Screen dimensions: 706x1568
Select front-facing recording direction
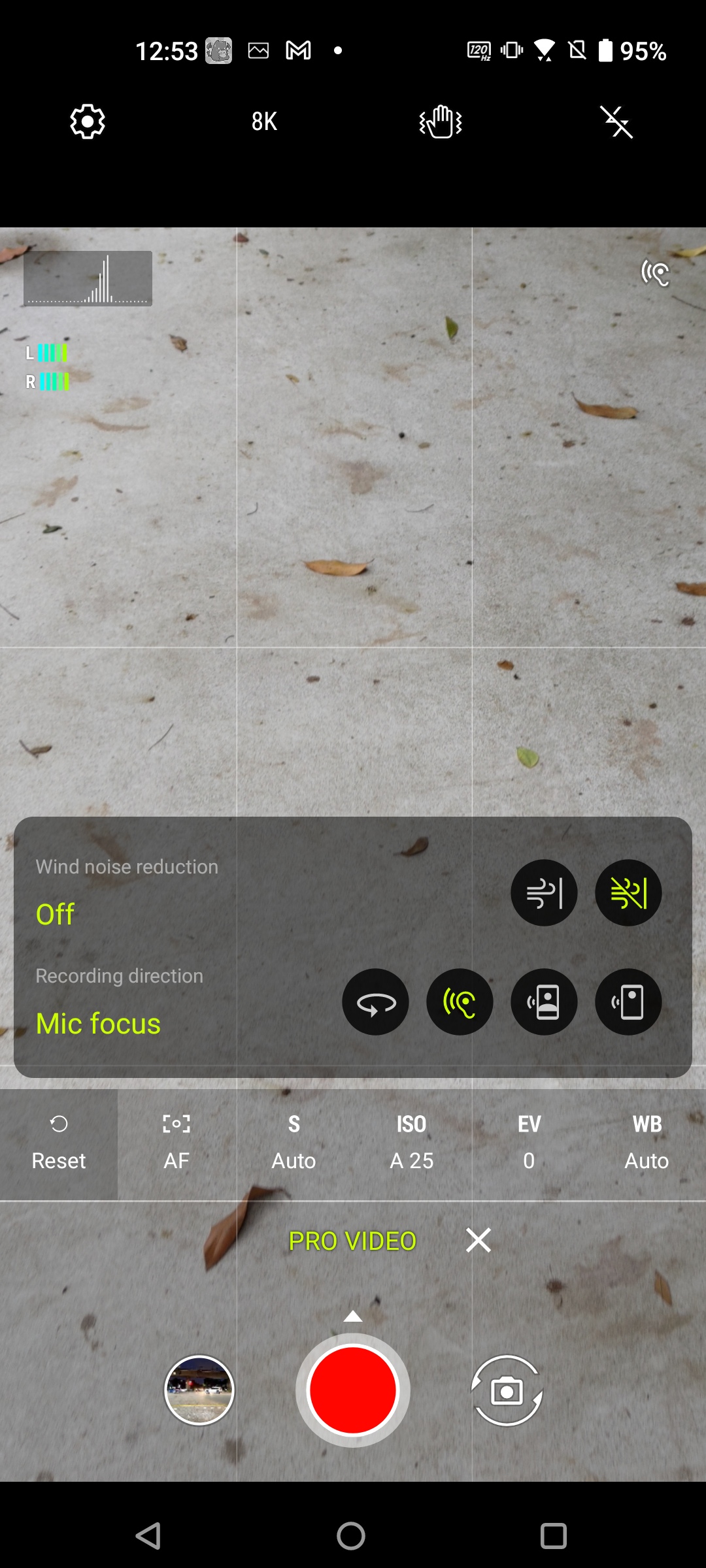point(544,1002)
